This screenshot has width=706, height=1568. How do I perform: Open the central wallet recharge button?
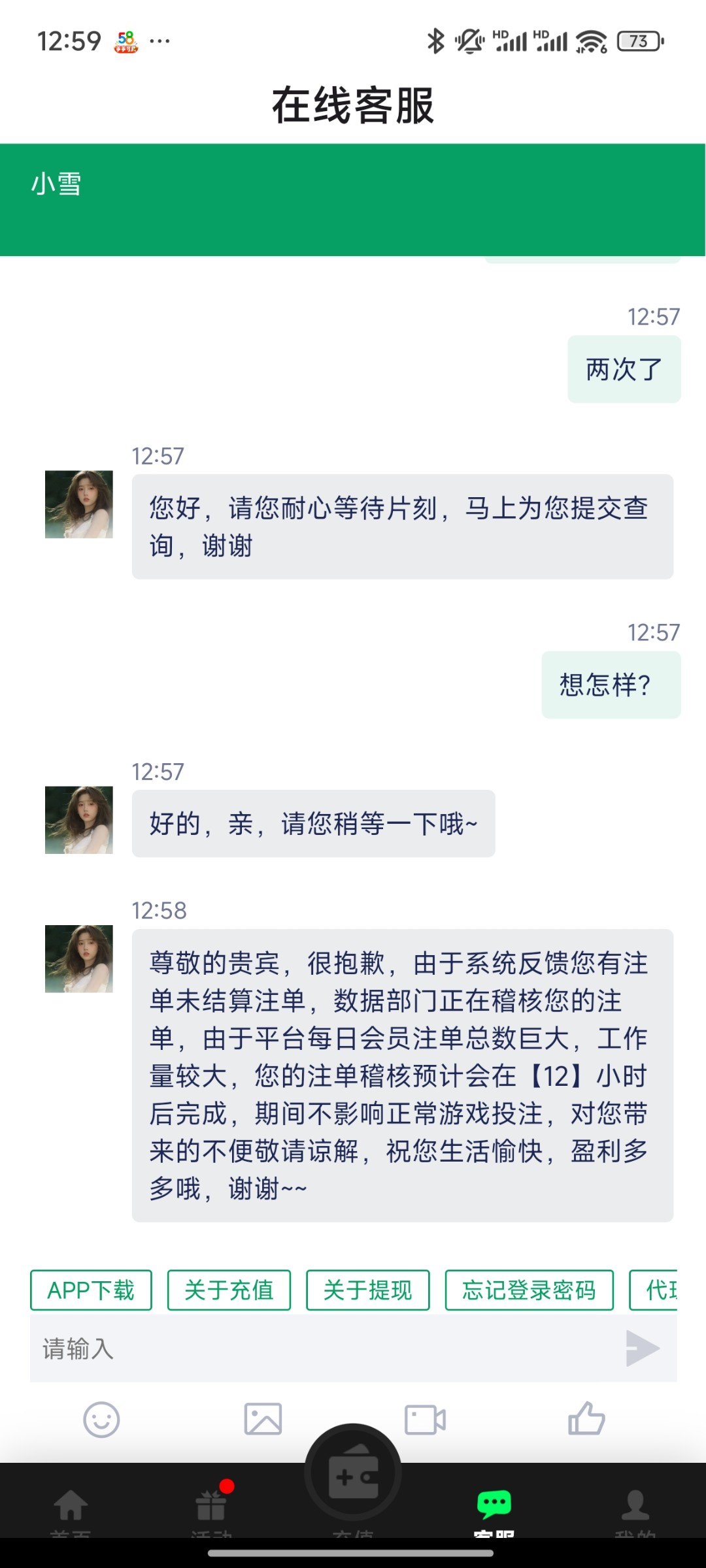(353, 1474)
